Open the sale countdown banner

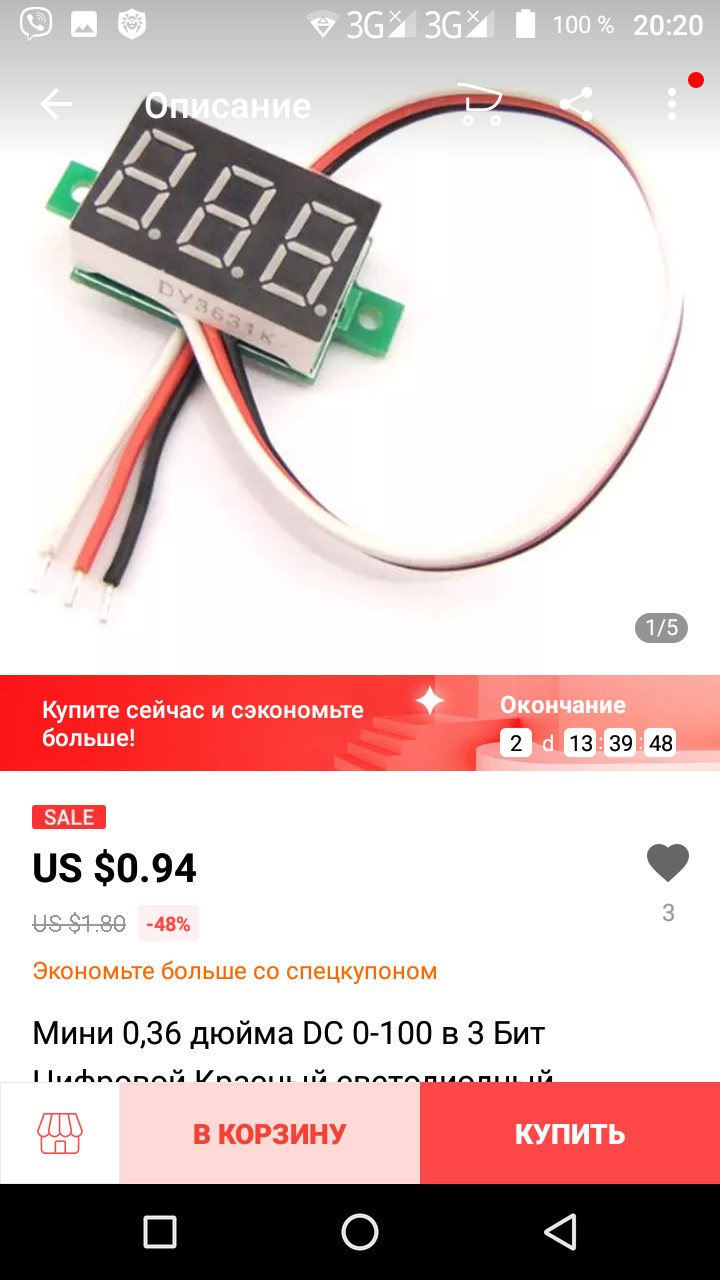pos(360,723)
